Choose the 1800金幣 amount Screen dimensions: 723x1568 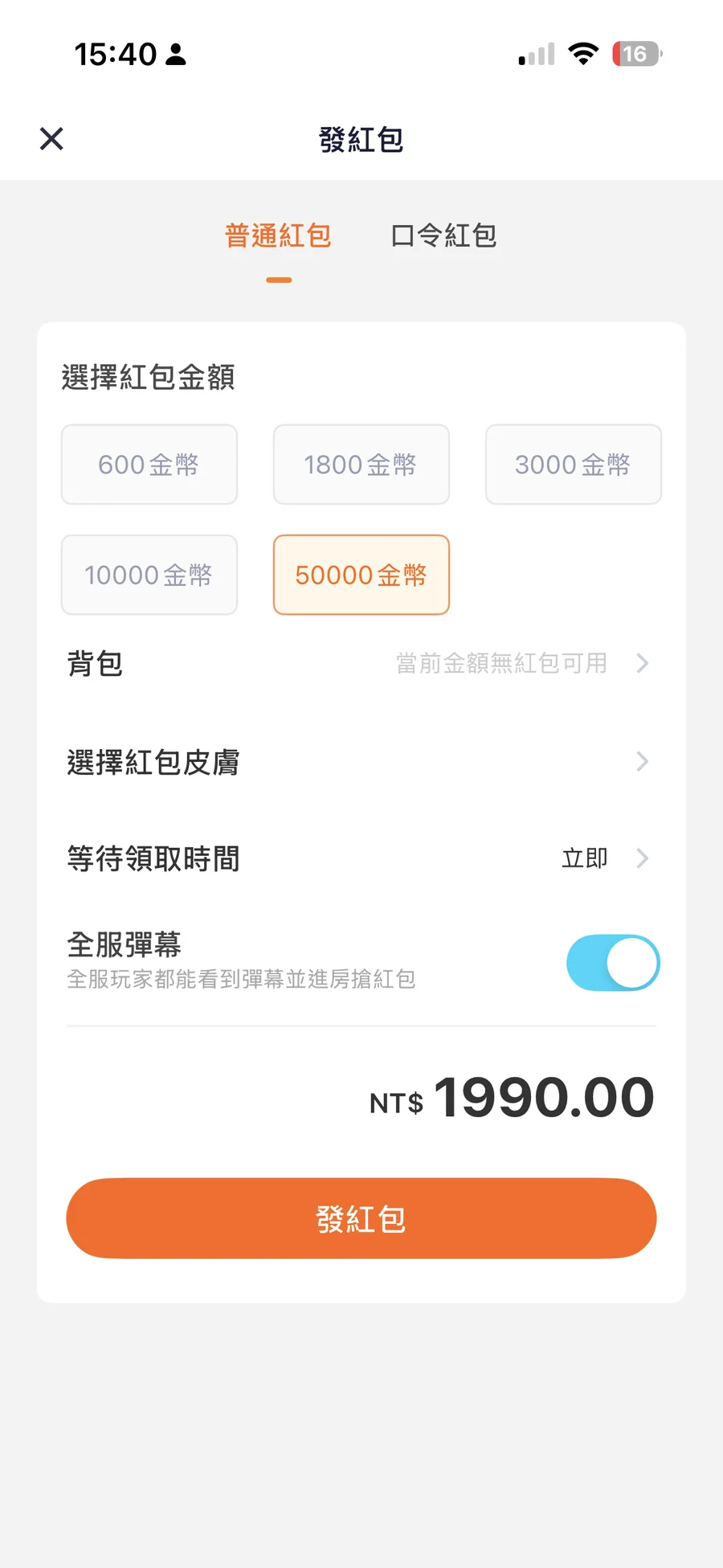pos(361,465)
